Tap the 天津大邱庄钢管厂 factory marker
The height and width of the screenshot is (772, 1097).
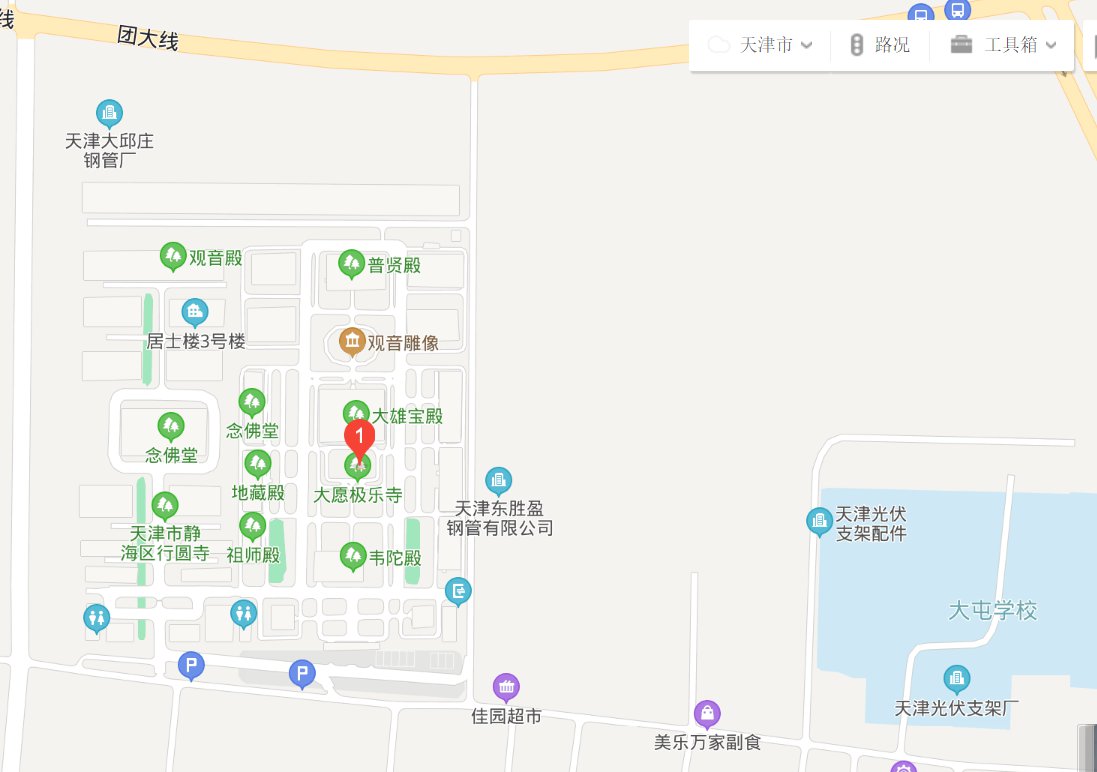point(109,113)
